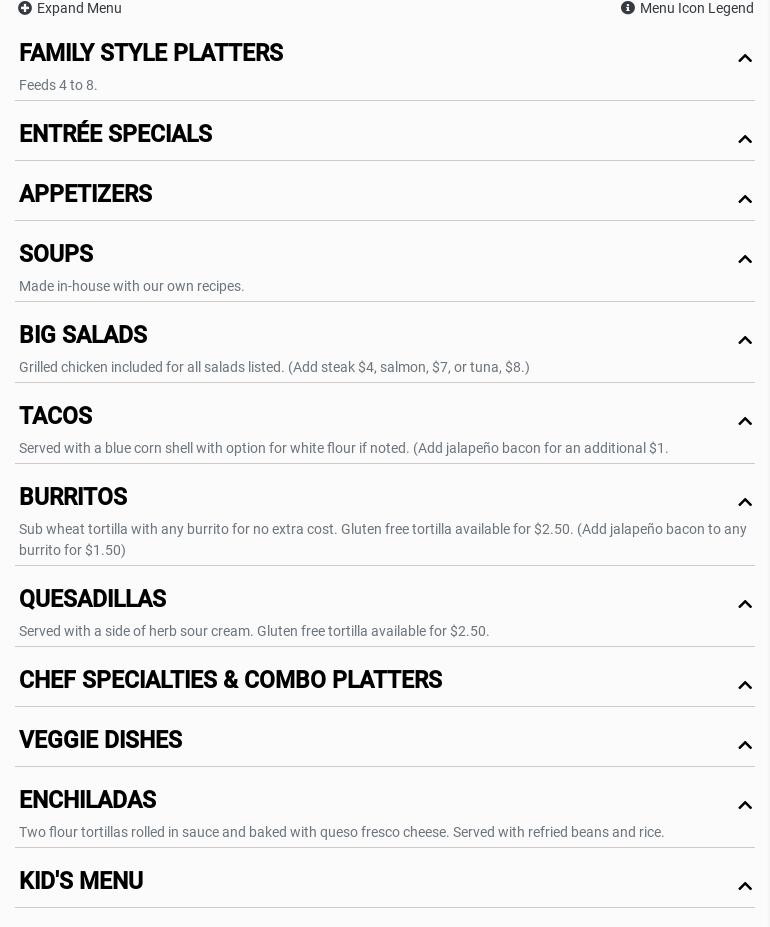Screen dimensions: 770x927
Task: Show Chef Specialties & Combo Platters
Action: click(231, 681)
